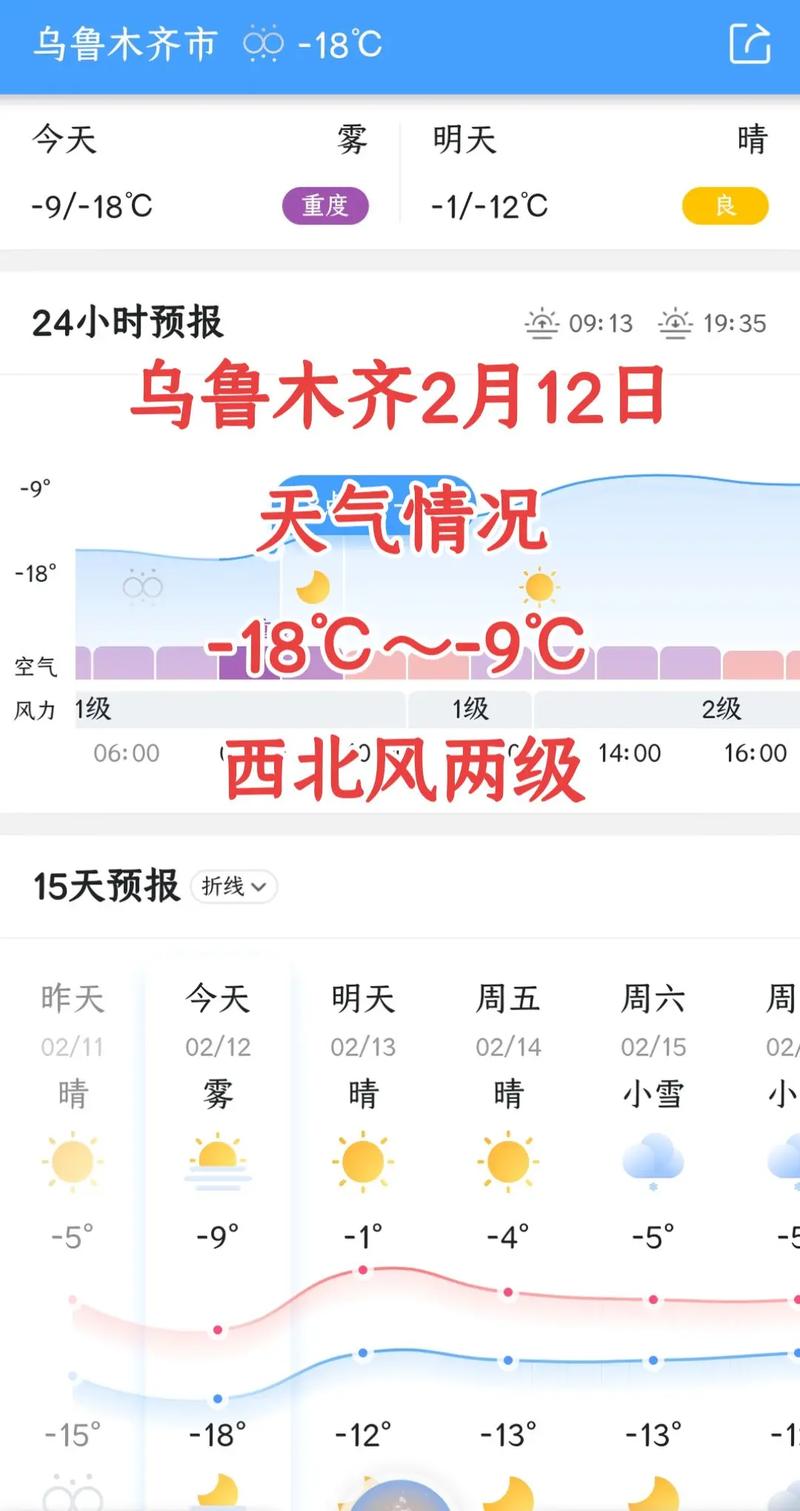
Task: Tap the weather icon beside 乌鲁木齐市
Action: coord(263,42)
